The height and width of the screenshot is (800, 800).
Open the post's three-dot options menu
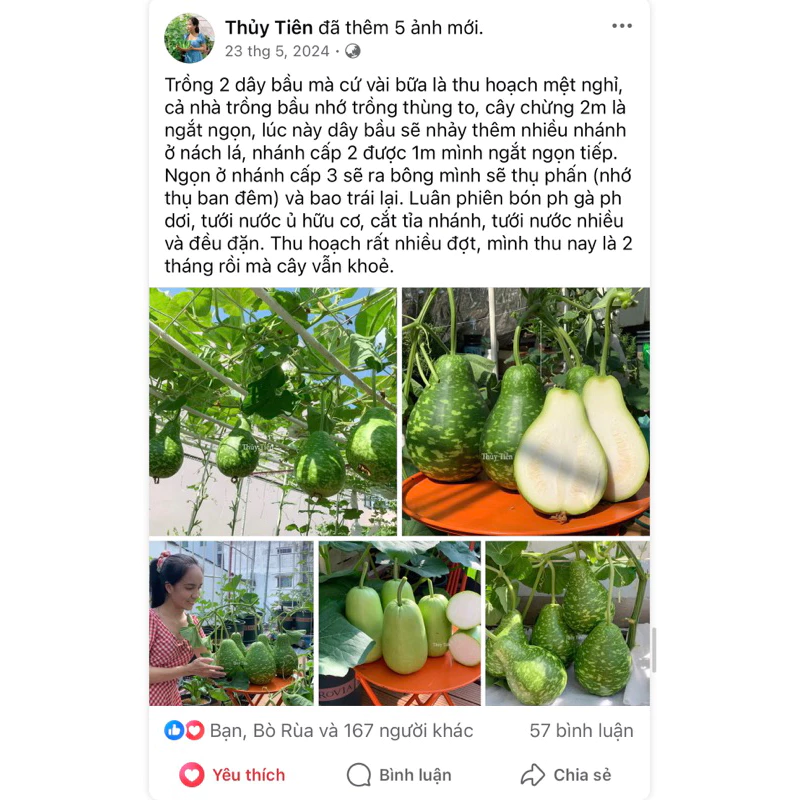[621, 27]
